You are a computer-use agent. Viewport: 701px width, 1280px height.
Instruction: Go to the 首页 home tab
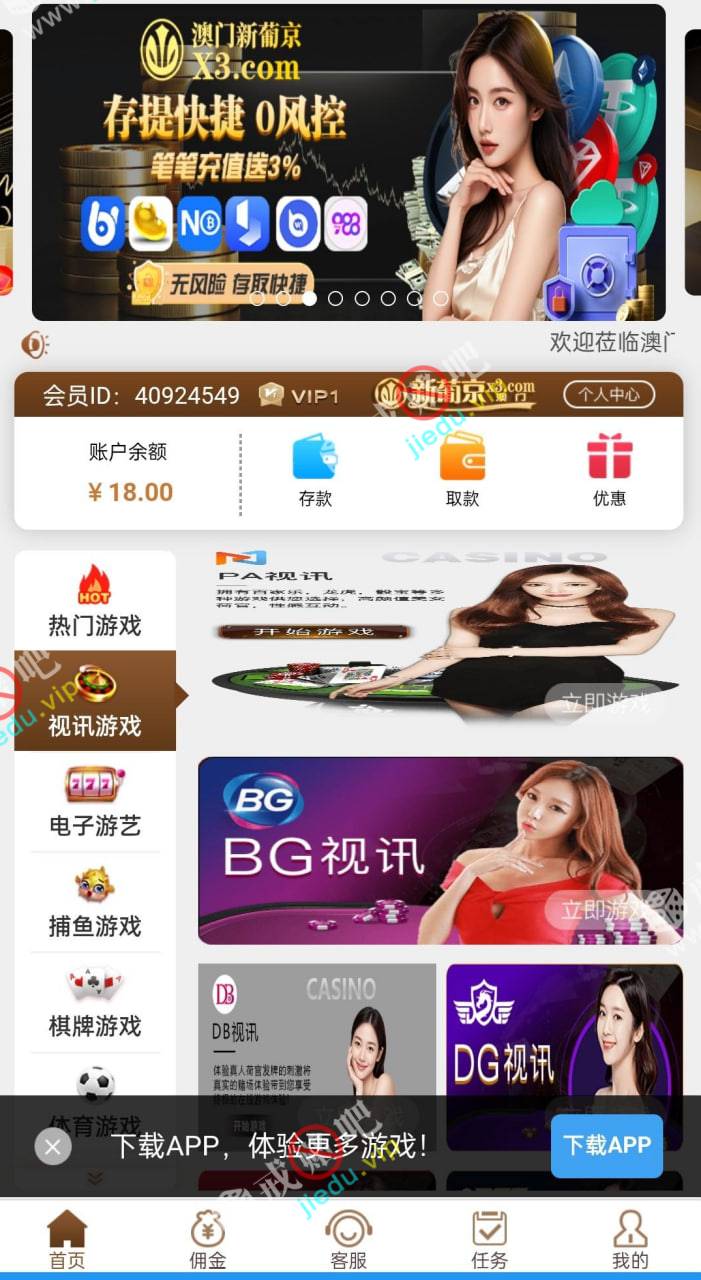(67, 1238)
